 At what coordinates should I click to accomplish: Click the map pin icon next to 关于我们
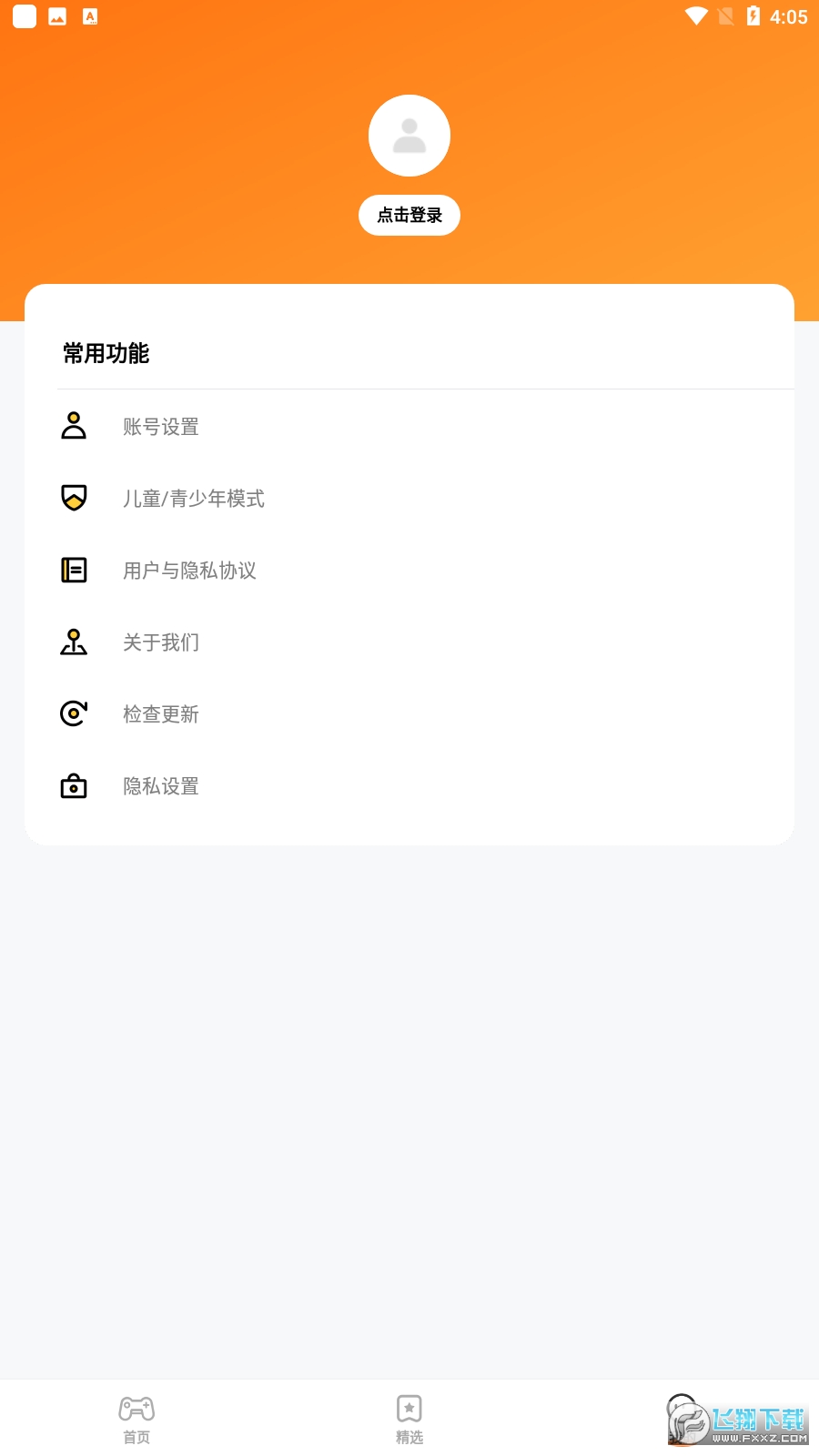[x=74, y=642]
